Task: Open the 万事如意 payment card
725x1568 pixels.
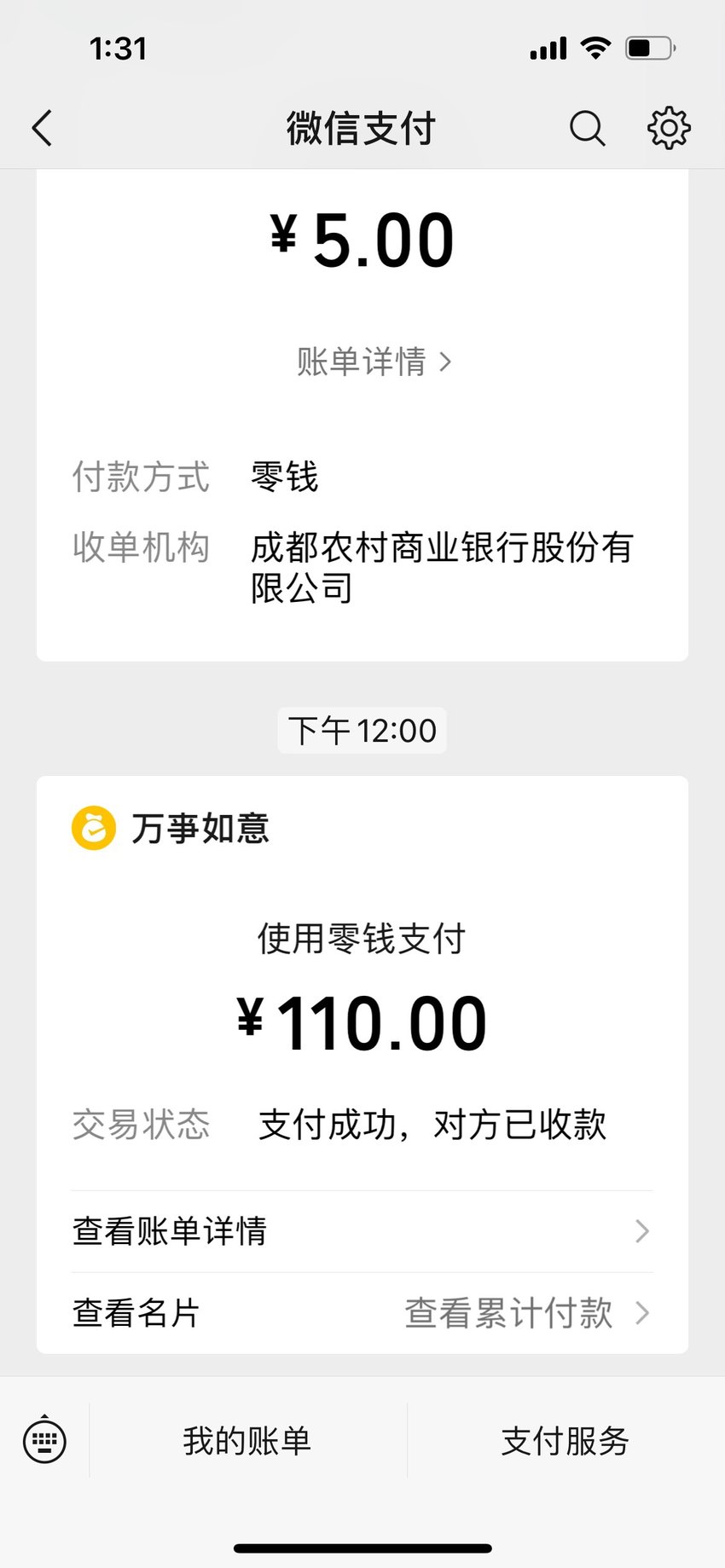Action: (362, 1065)
